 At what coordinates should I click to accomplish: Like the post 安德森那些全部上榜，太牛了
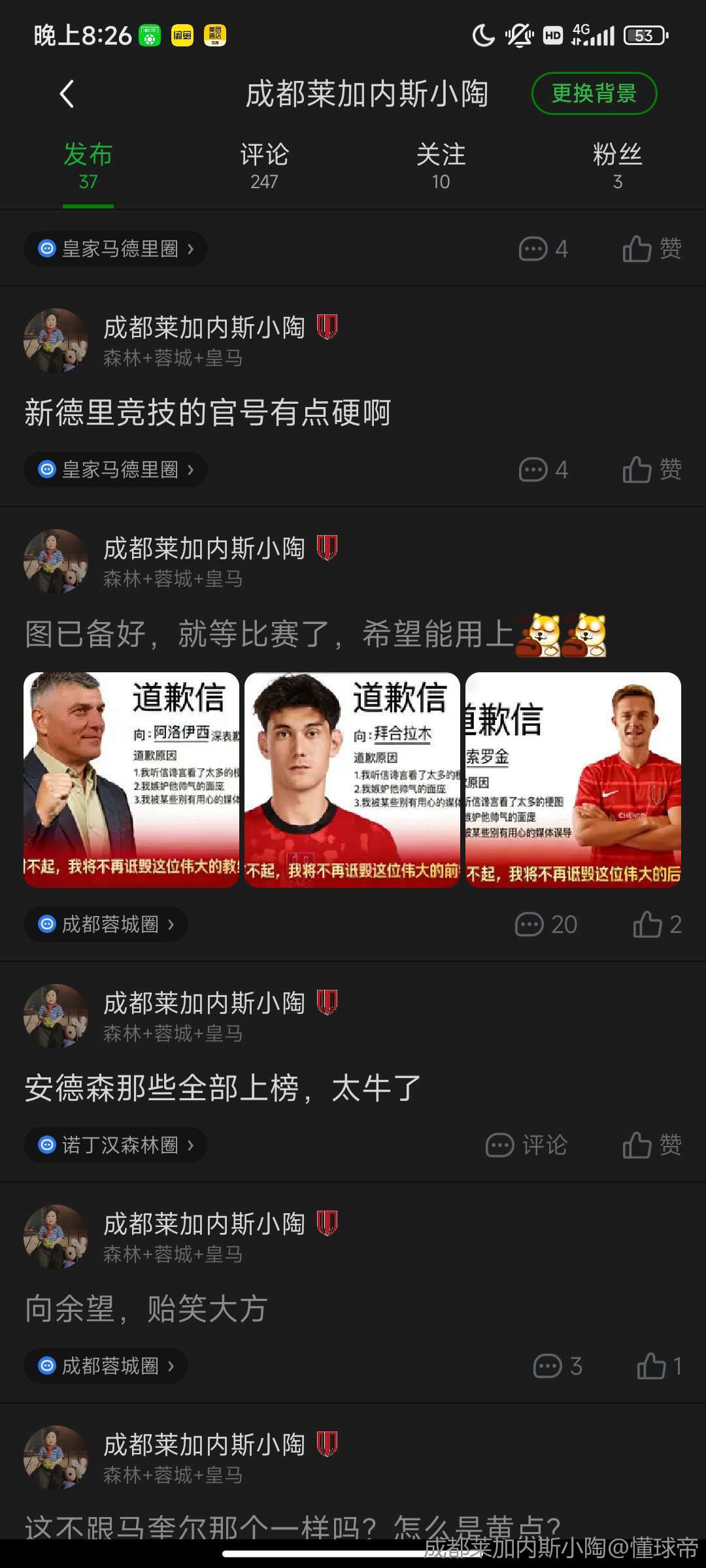[x=652, y=1145]
